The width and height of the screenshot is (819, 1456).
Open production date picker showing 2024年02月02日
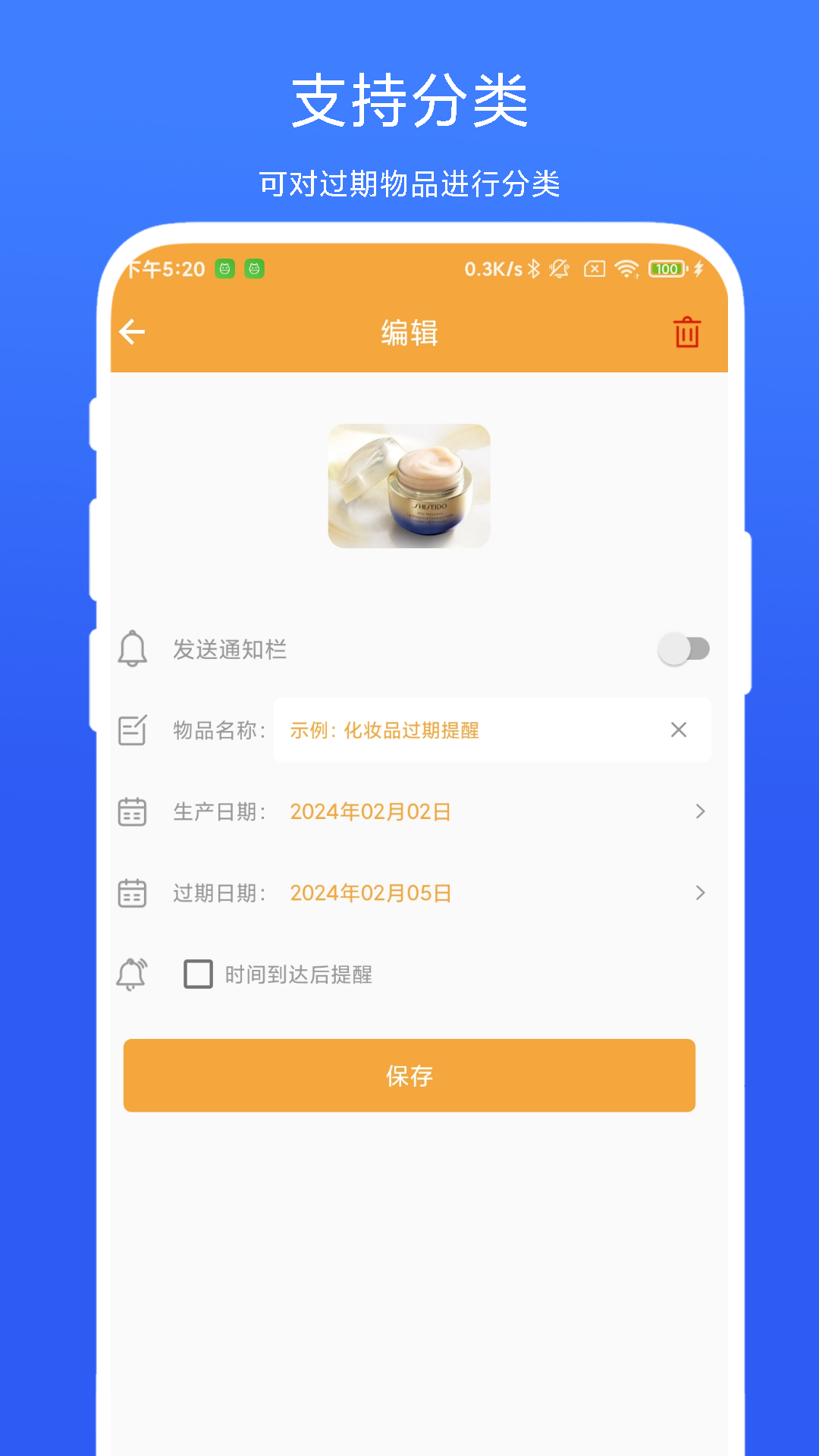(371, 811)
